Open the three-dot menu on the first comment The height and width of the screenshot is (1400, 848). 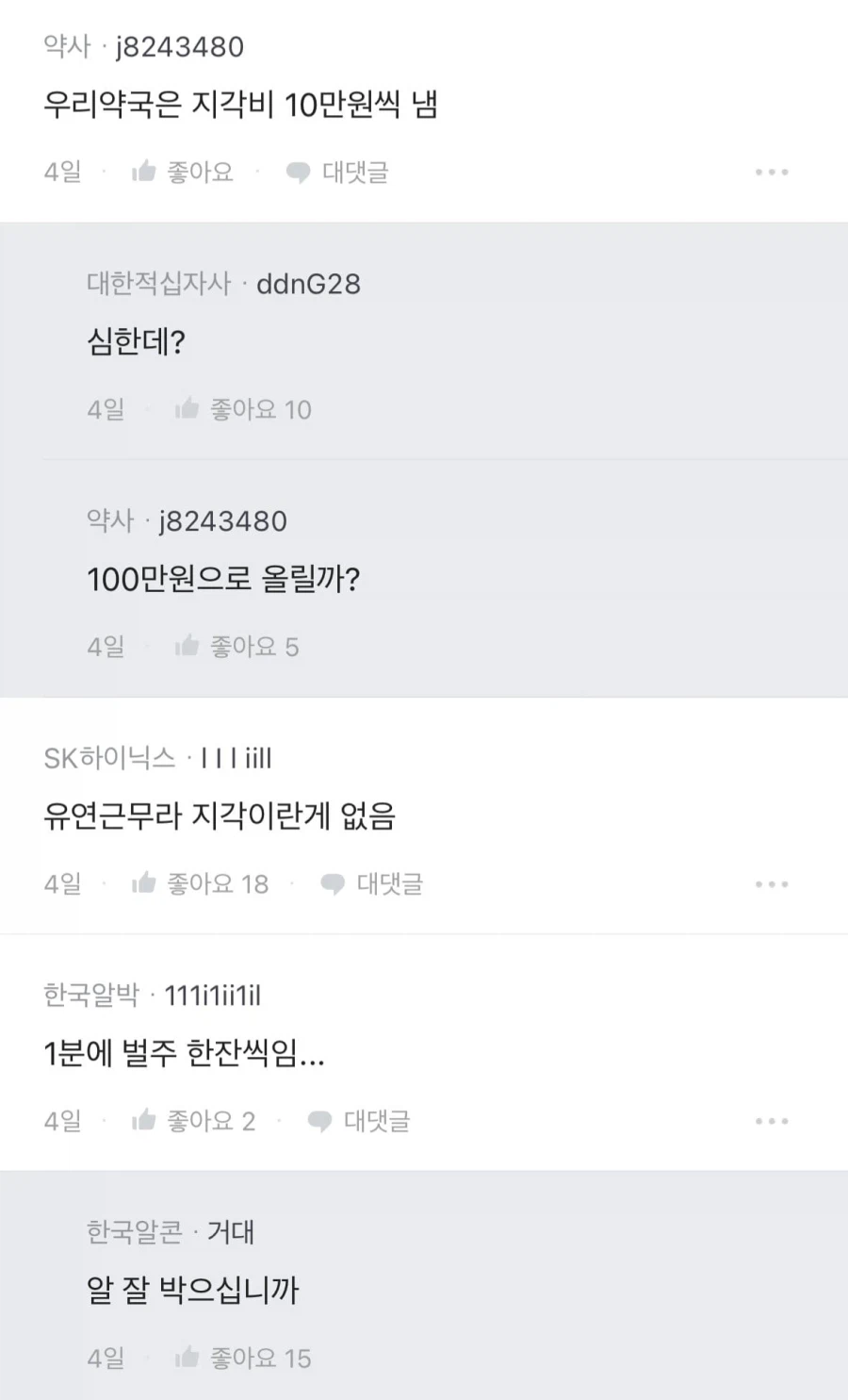(772, 172)
